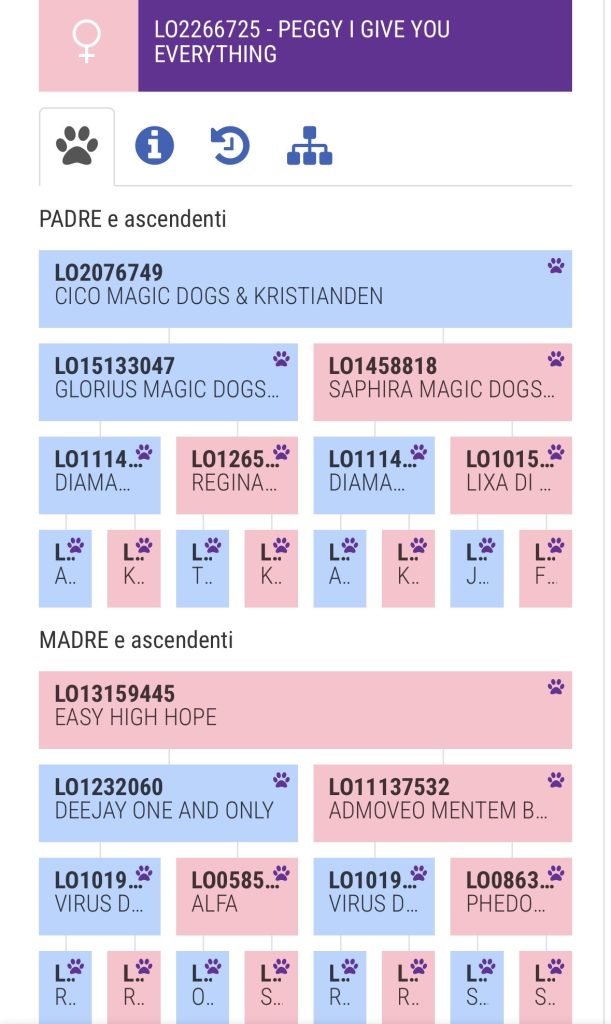Open Phedo ancestor card LO0863
Image resolution: width=611 pixels, height=1024 pixels.
(x=511, y=897)
